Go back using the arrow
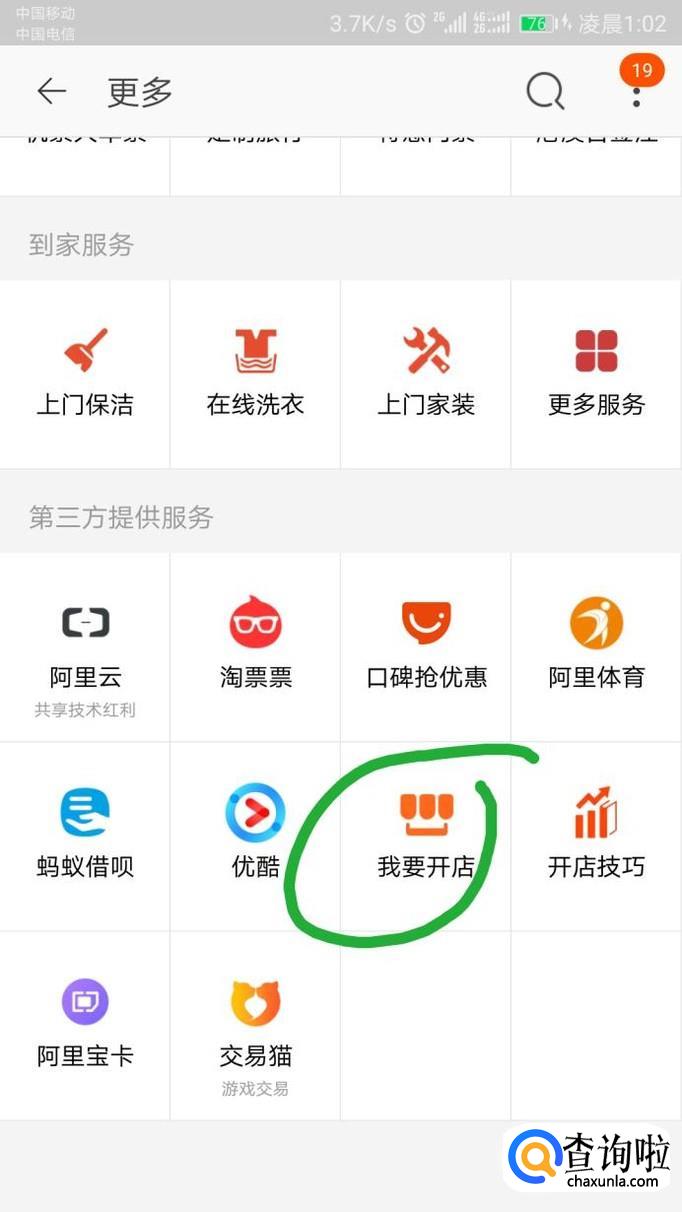682x1212 pixels. (x=51, y=92)
